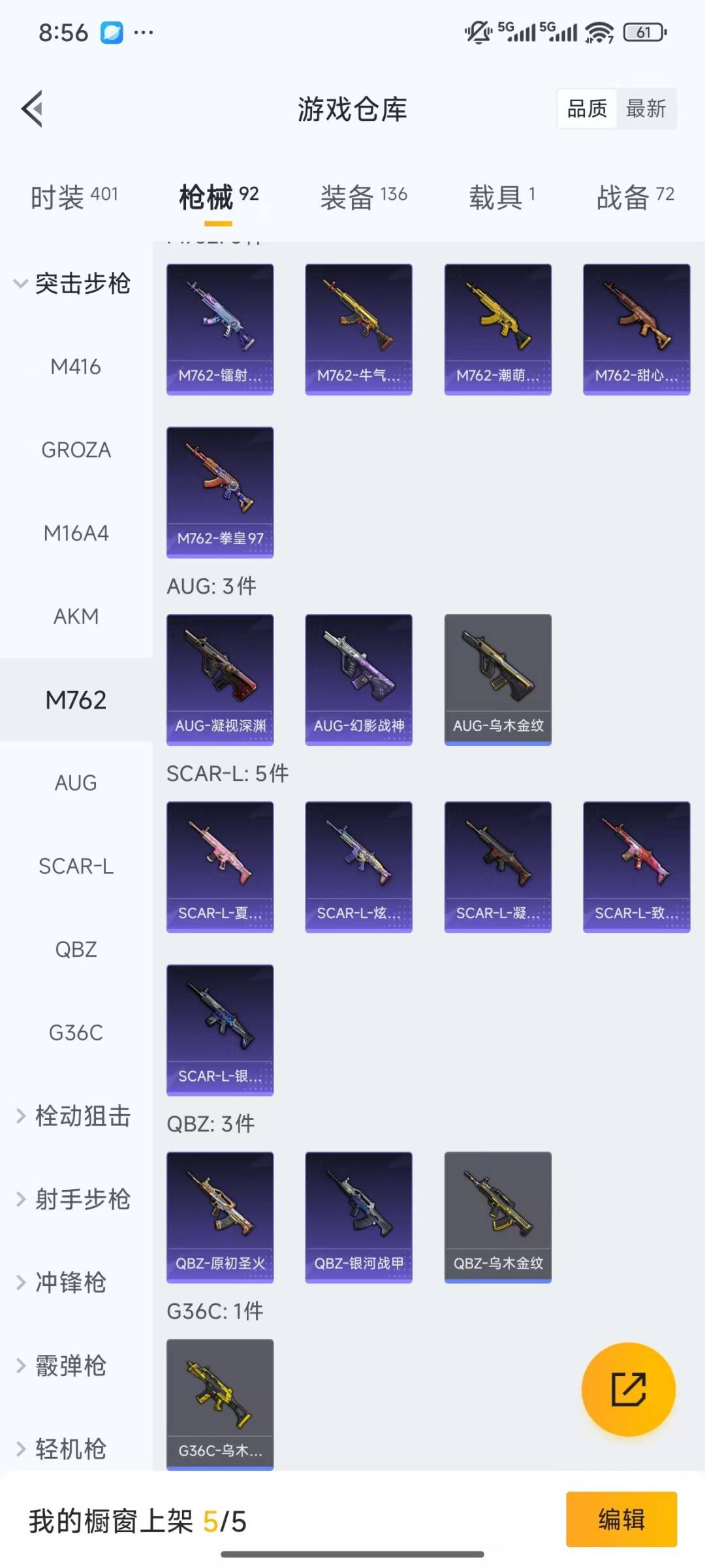
Task: View the AUG-凝视深渊 skin
Action: pos(220,679)
